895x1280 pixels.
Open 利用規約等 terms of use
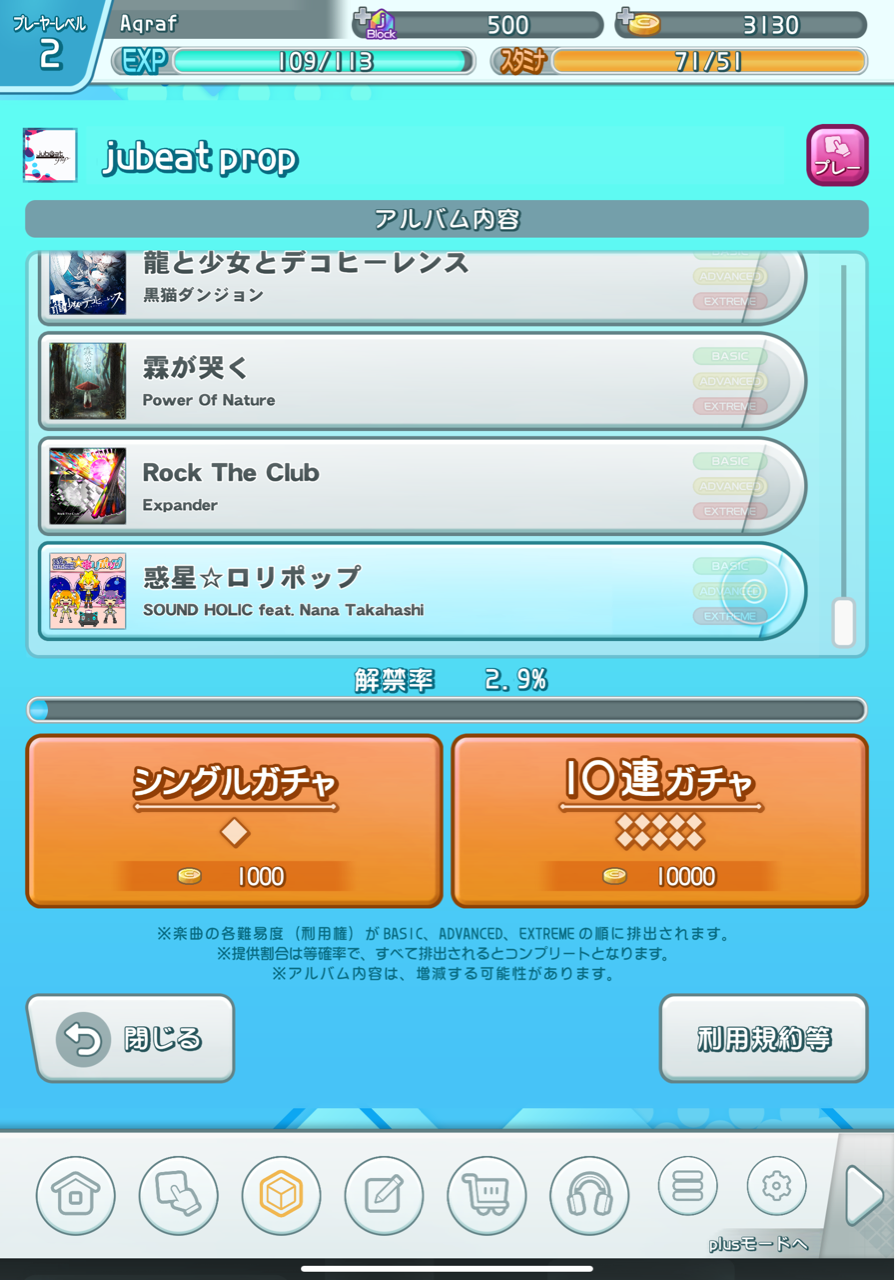coord(763,1039)
